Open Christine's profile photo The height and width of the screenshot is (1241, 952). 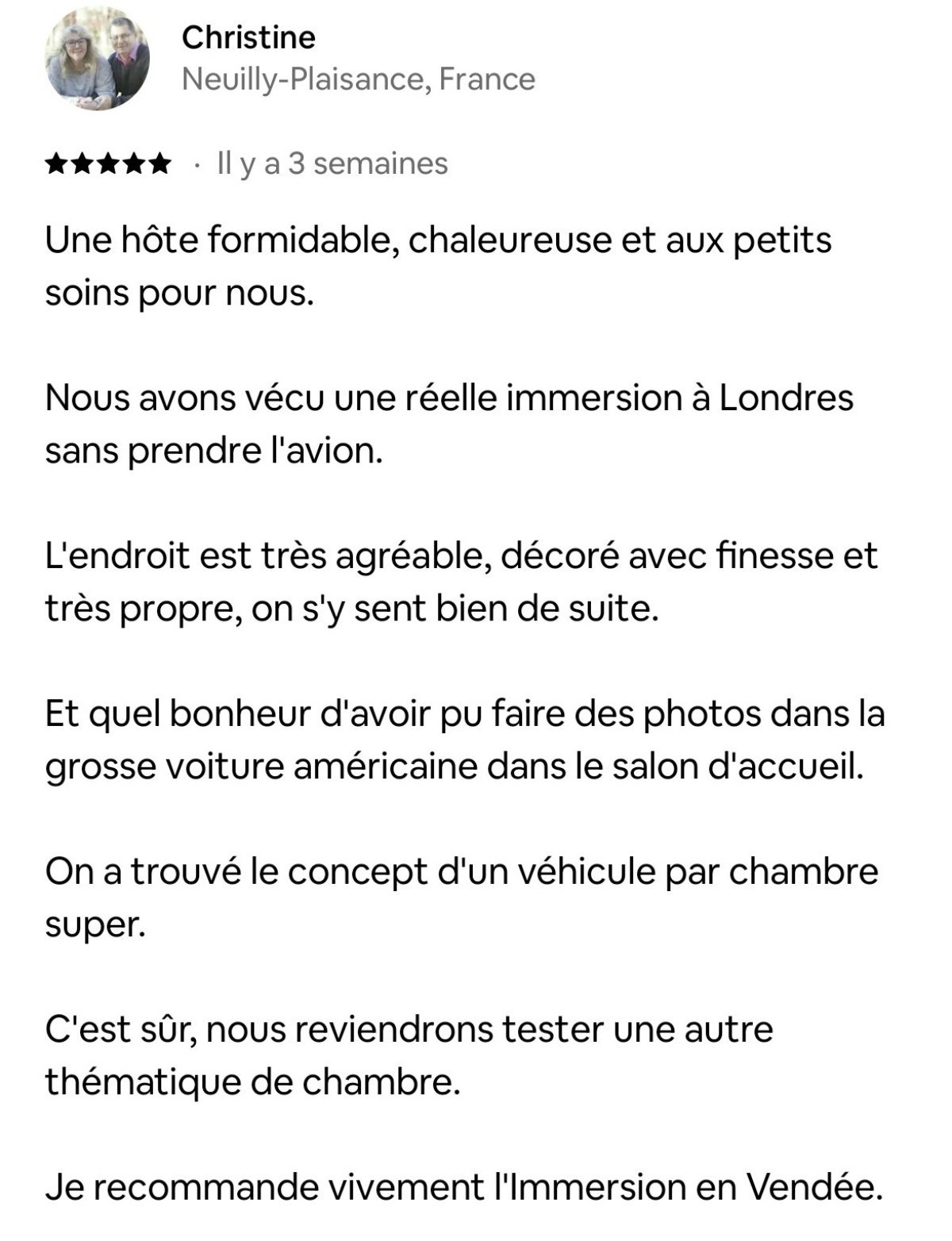tap(98, 59)
